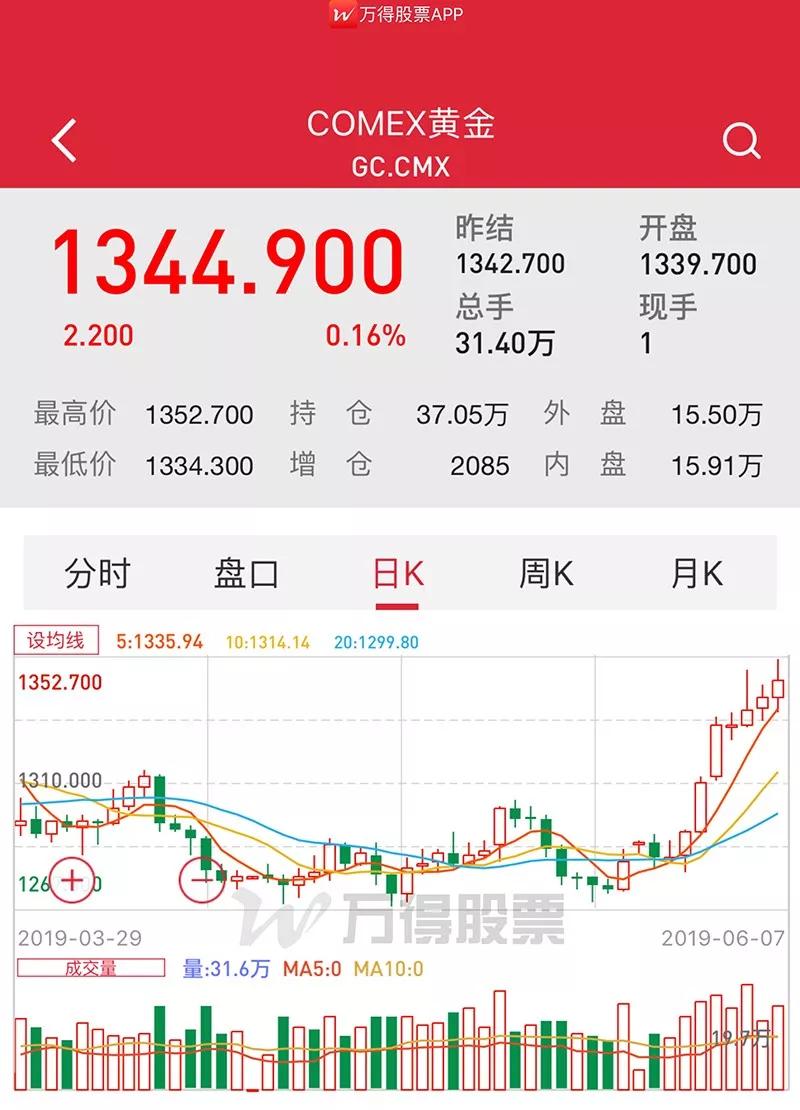Tap the 设均线 button
The width and height of the screenshot is (800, 1110).
(56, 641)
